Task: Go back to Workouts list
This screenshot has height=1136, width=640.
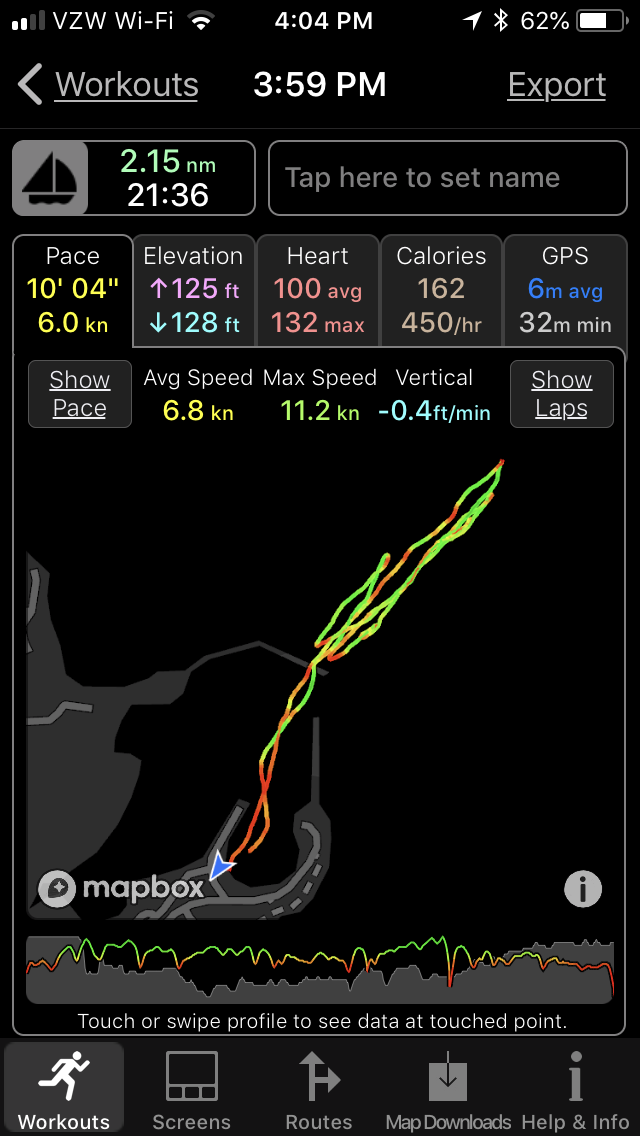Action: (109, 85)
